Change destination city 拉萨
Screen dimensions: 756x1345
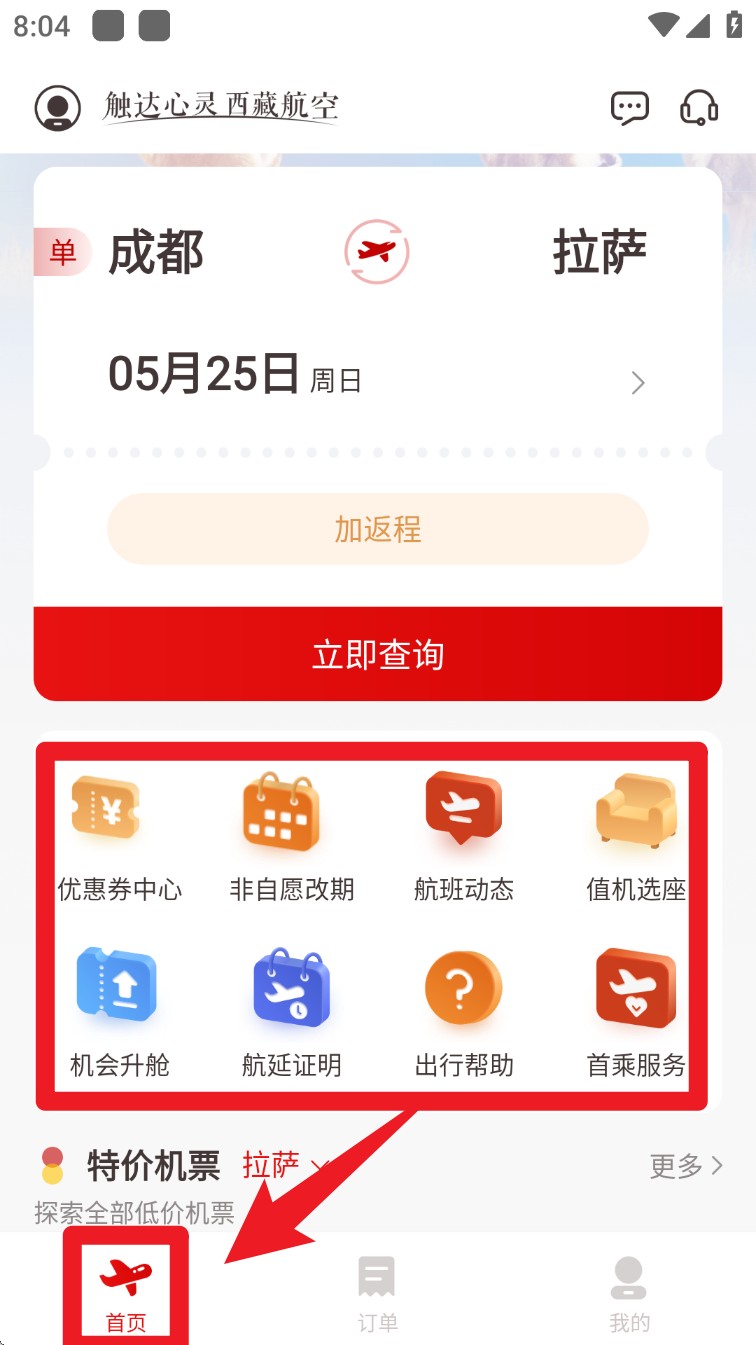(x=599, y=252)
